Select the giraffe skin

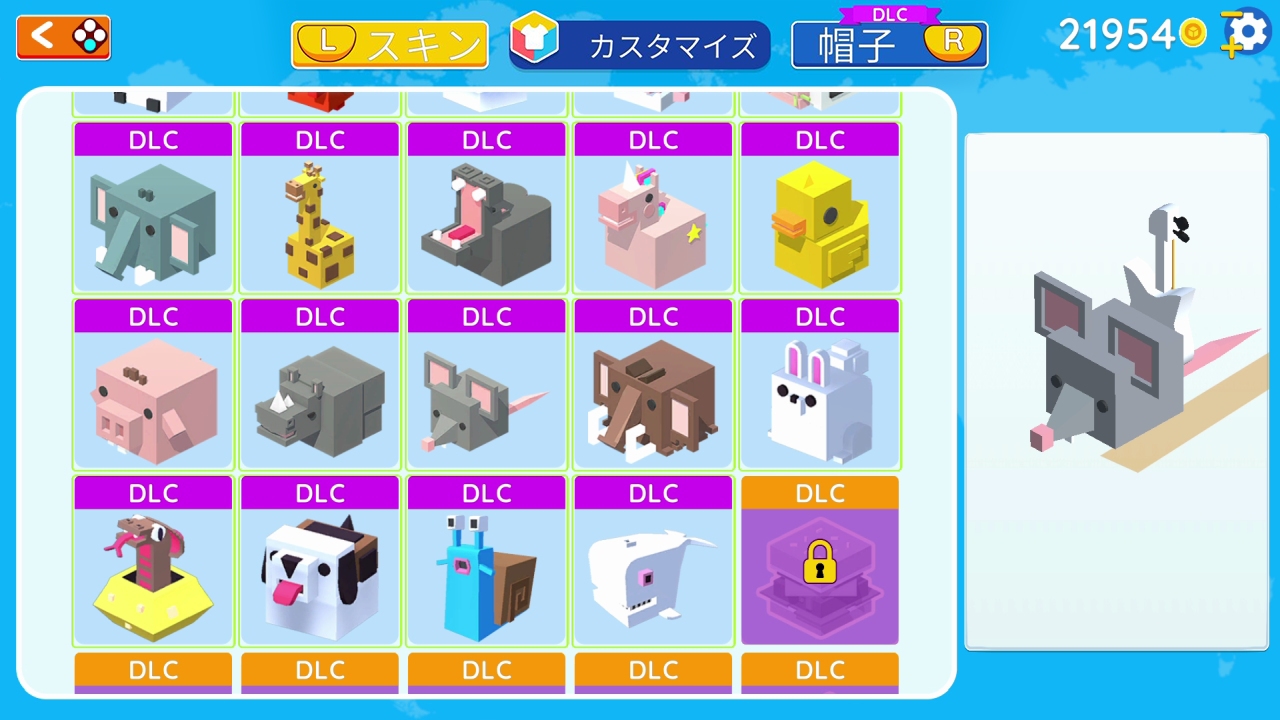[320, 222]
